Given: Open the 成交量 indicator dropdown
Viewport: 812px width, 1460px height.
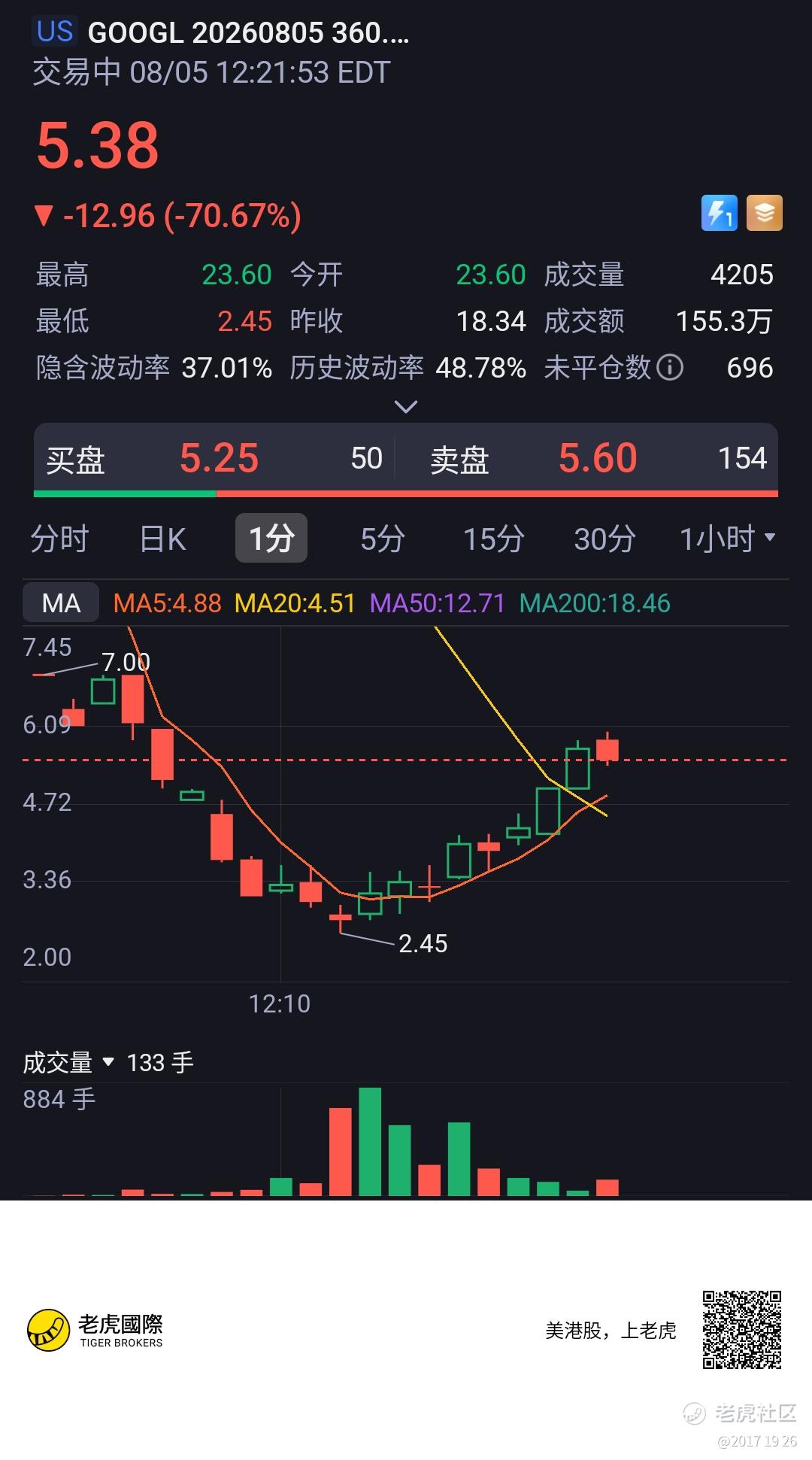Looking at the screenshot, I should (68, 1062).
